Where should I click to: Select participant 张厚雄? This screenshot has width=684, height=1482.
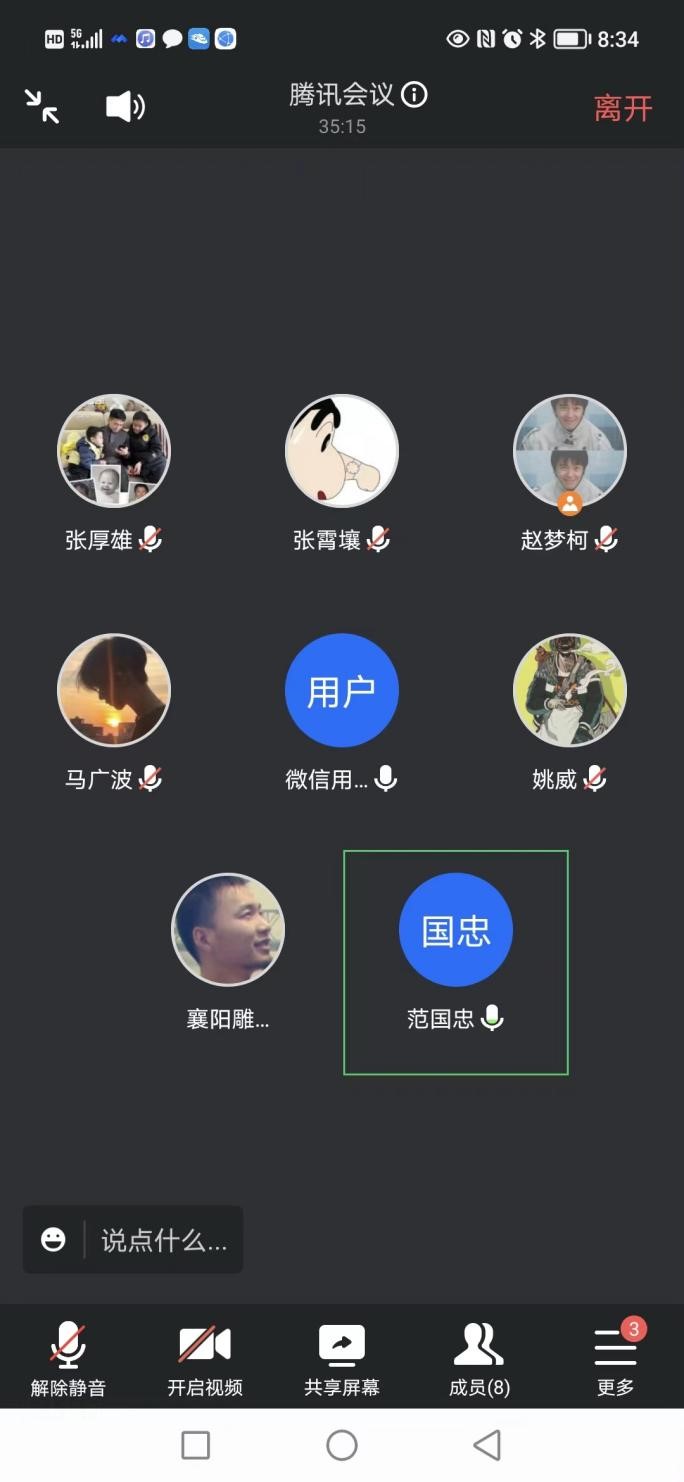coord(114,452)
